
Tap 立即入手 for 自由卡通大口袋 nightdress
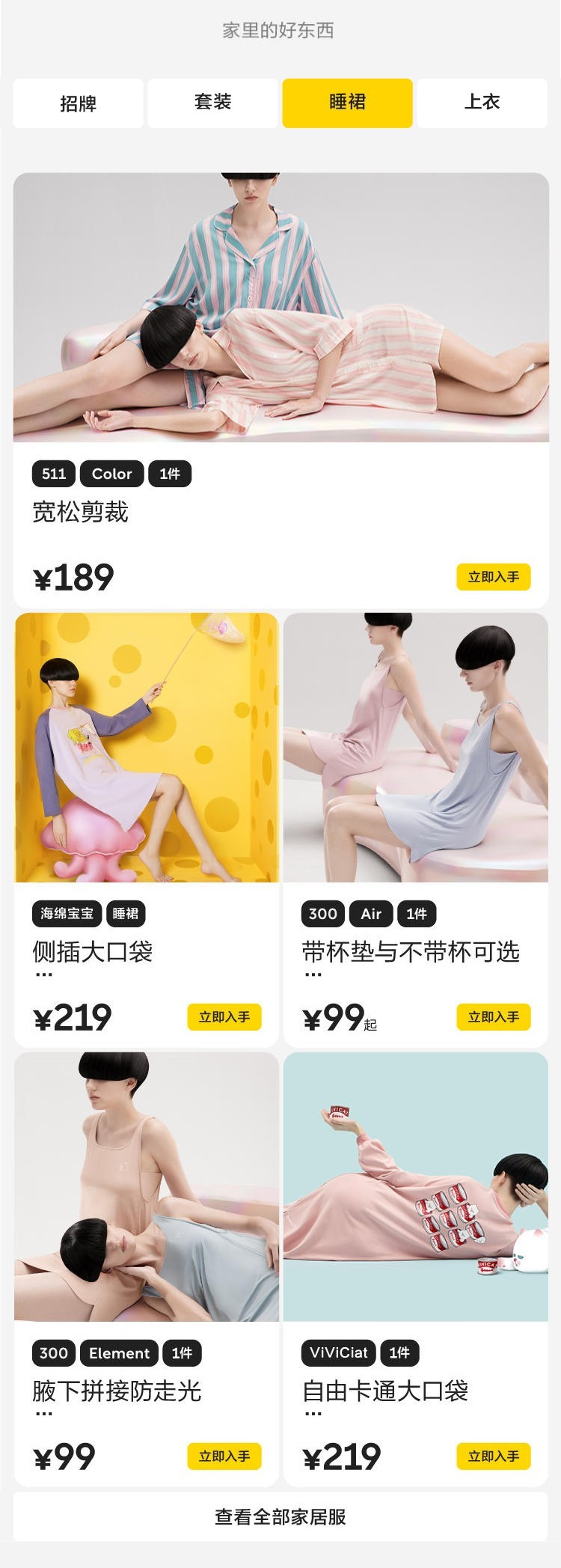pyautogui.click(x=493, y=1456)
